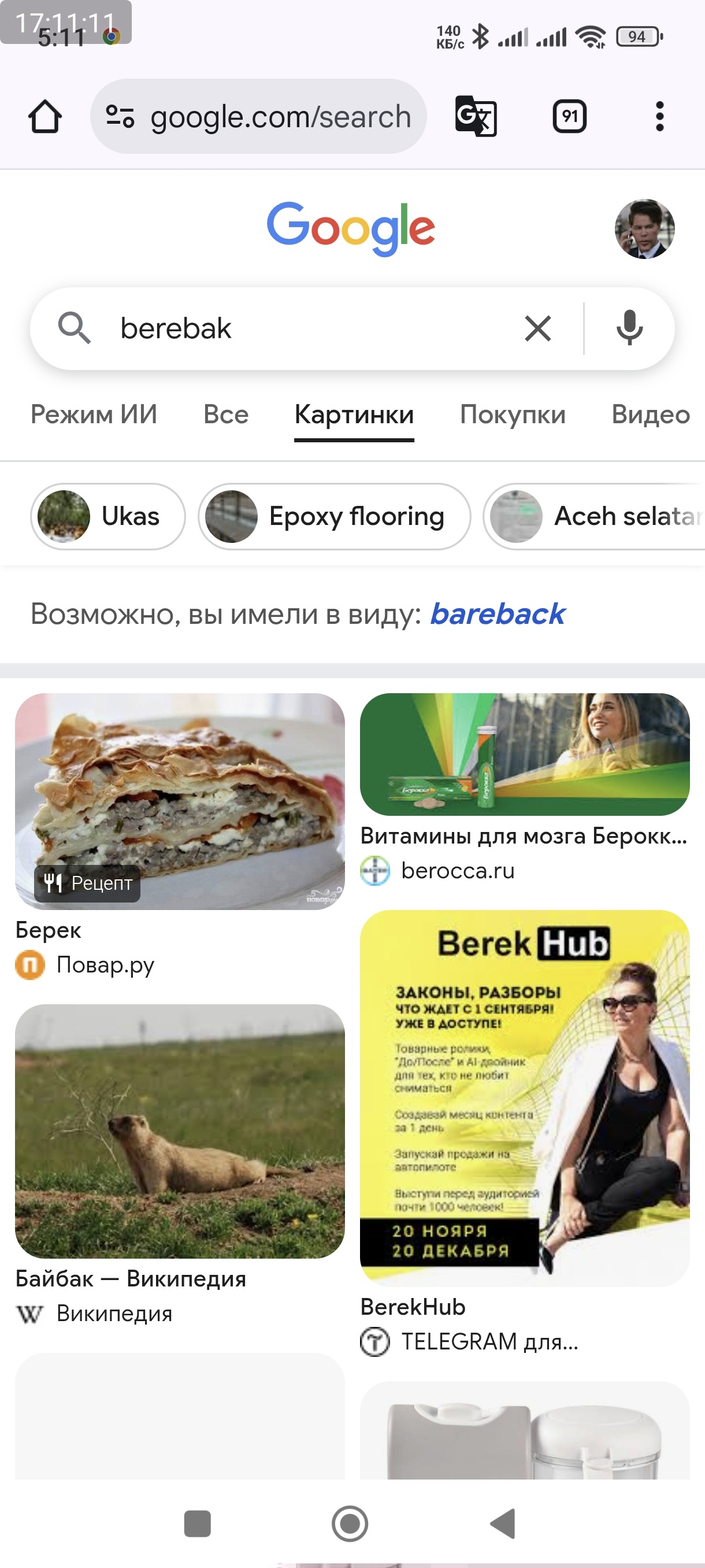Select the Ukas suggestion chip
The image size is (705, 1568).
107,516
